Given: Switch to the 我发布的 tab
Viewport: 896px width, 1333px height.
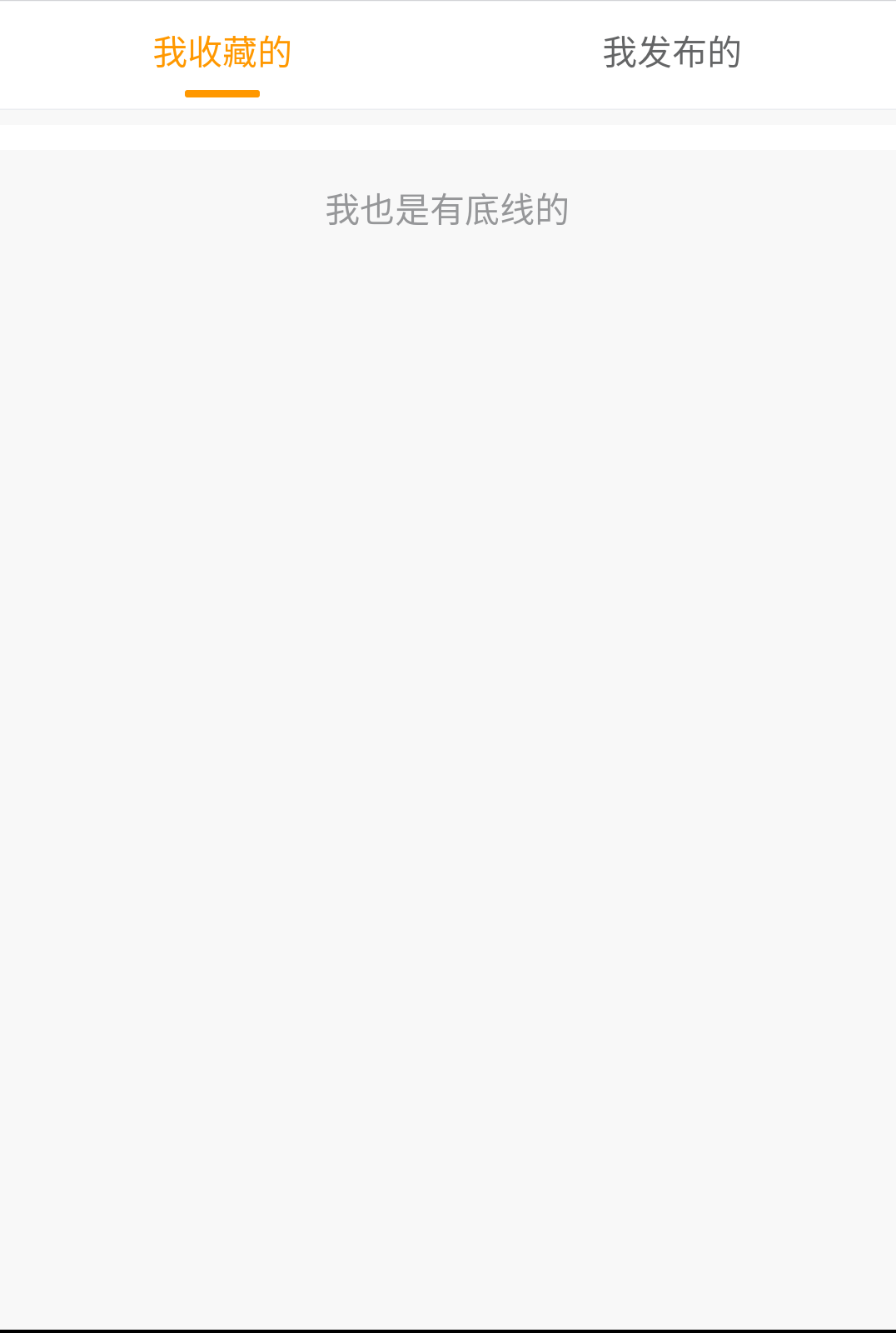Looking at the screenshot, I should 671,53.
